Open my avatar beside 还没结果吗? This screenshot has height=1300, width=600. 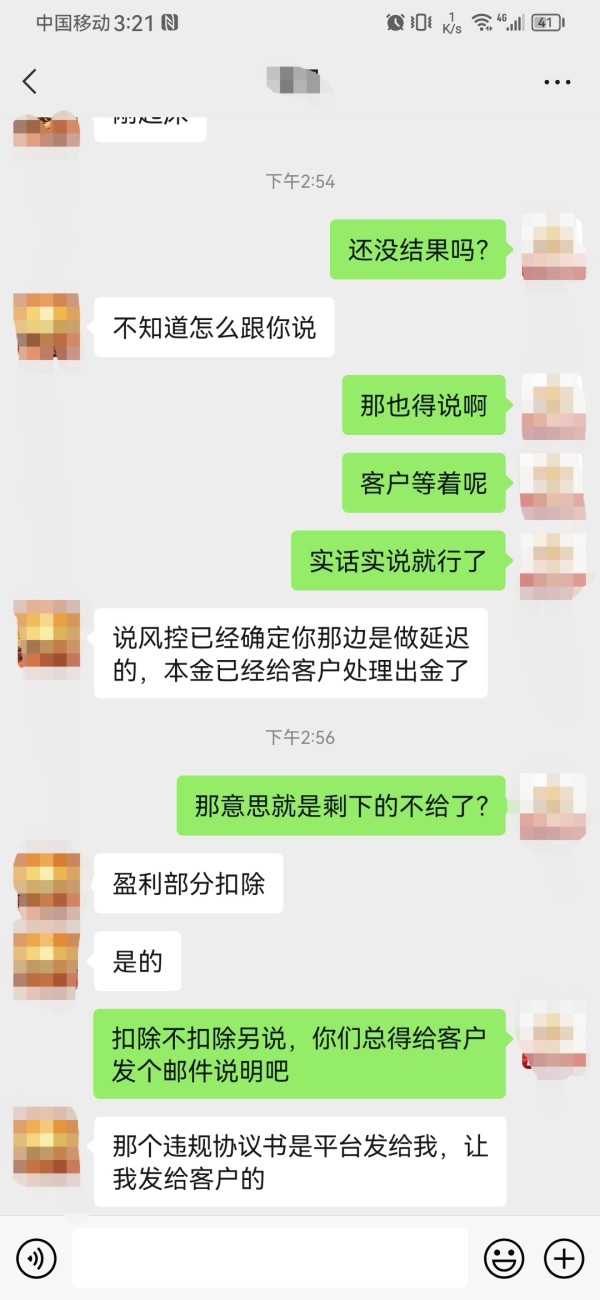point(553,246)
